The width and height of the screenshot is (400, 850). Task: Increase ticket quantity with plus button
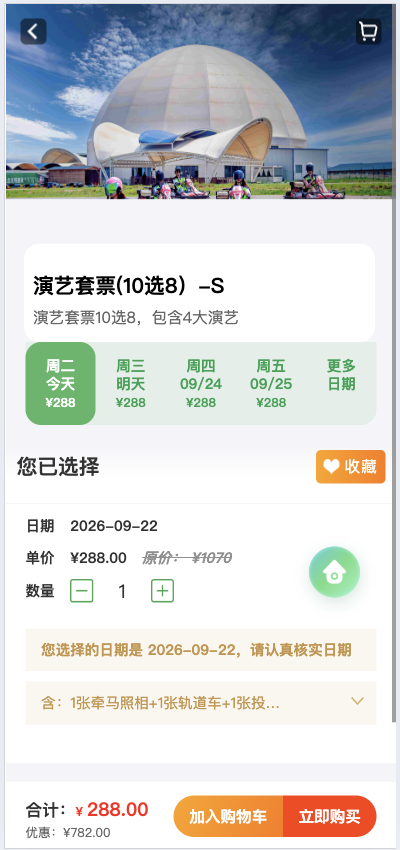click(163, 590)
